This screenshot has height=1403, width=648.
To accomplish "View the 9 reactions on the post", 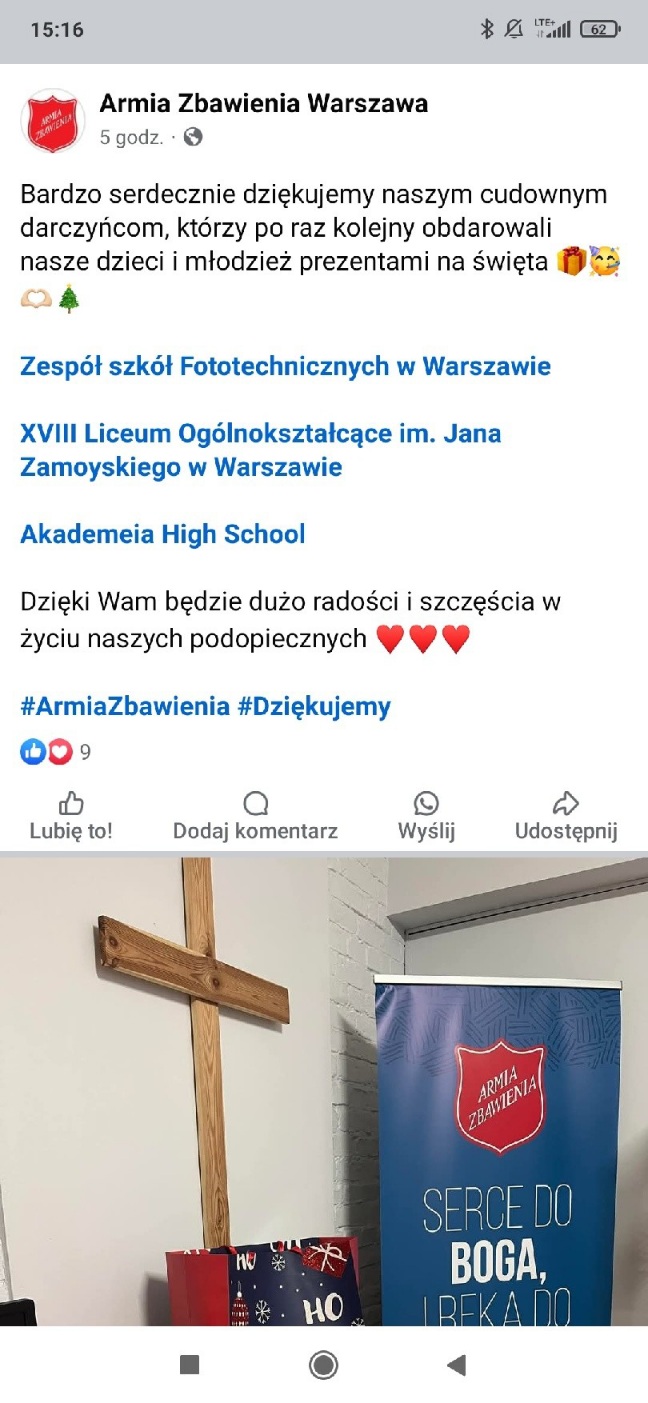I will pos(56,753).
